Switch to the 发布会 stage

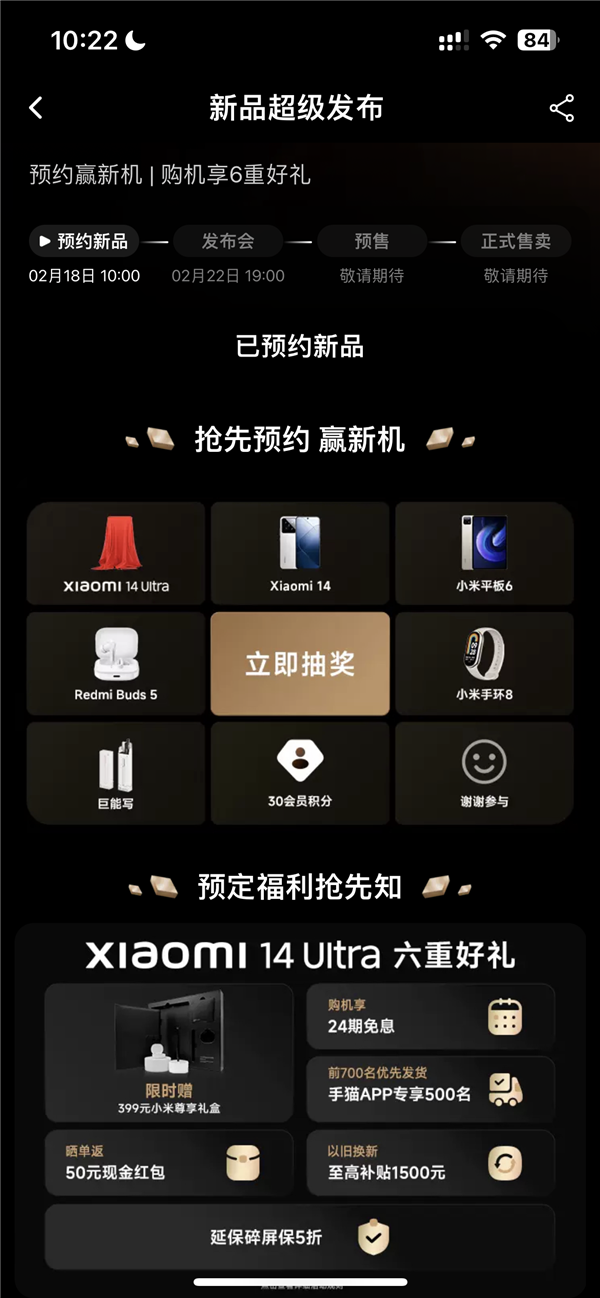[x=228, y=241]
